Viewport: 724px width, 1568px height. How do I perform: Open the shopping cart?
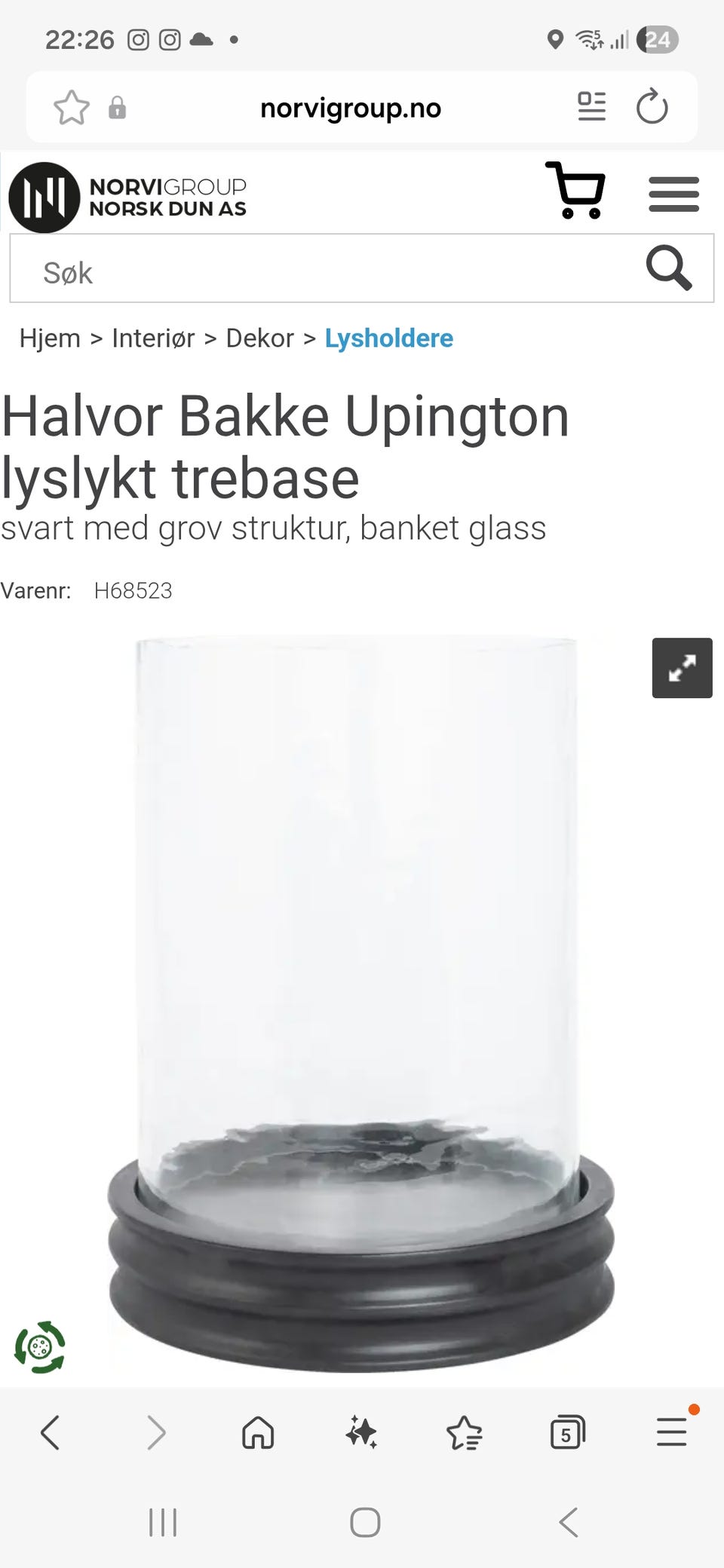pyautogui.click(x=576, y=191)
